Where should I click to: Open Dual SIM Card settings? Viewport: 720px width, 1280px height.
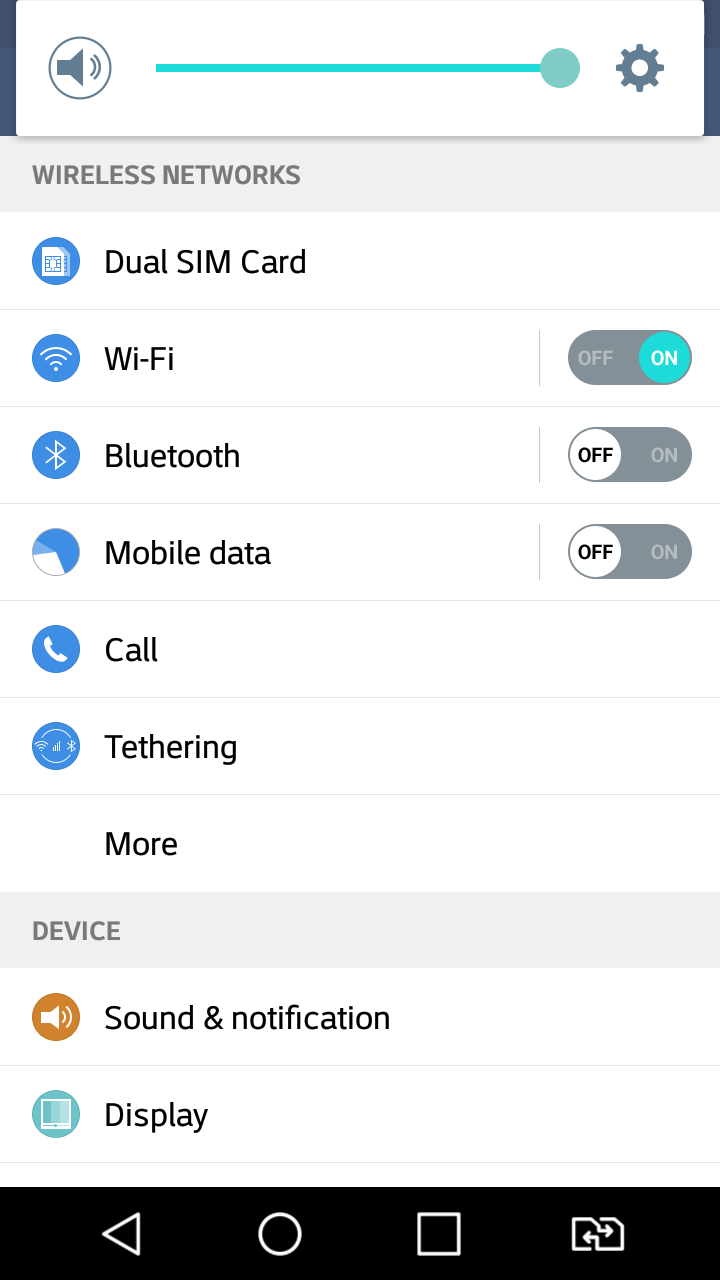coord(360,262)
